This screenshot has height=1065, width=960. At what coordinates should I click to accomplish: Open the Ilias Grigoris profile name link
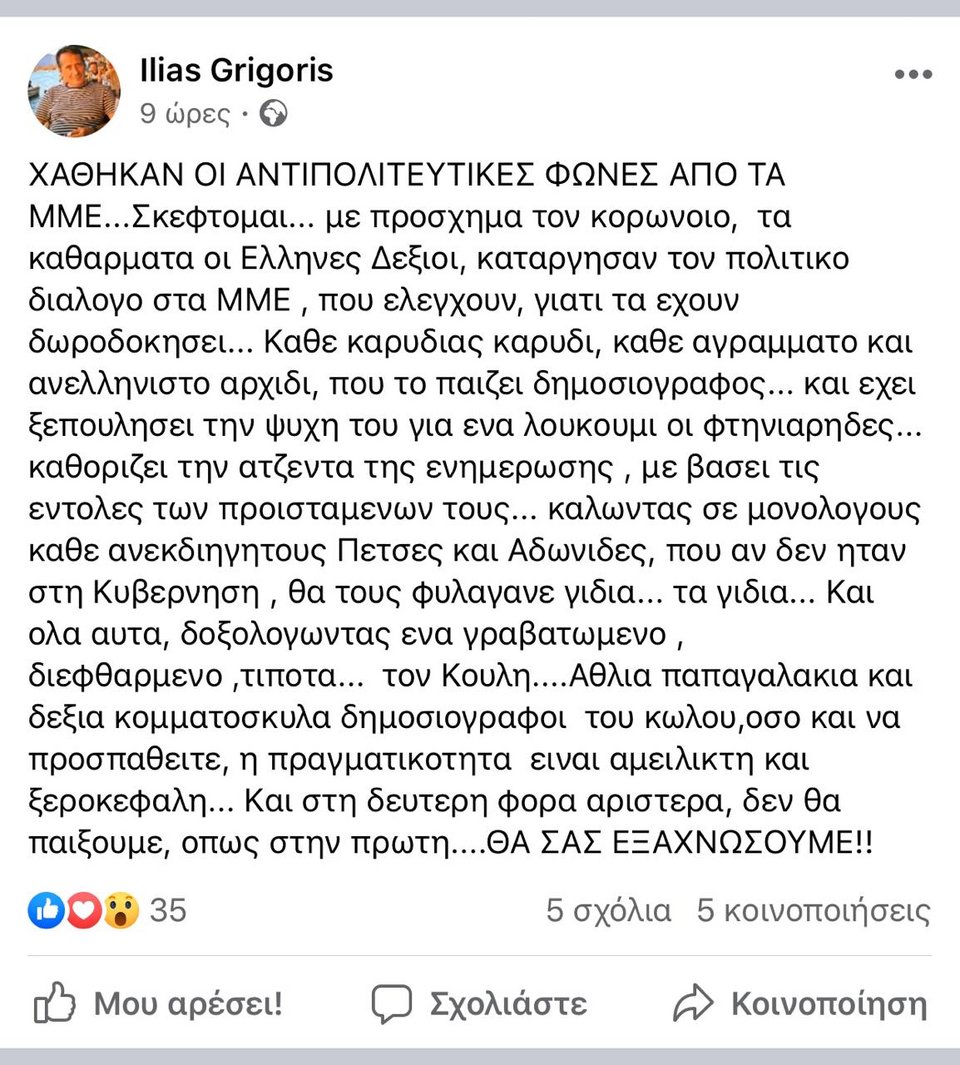pos(235,70)
